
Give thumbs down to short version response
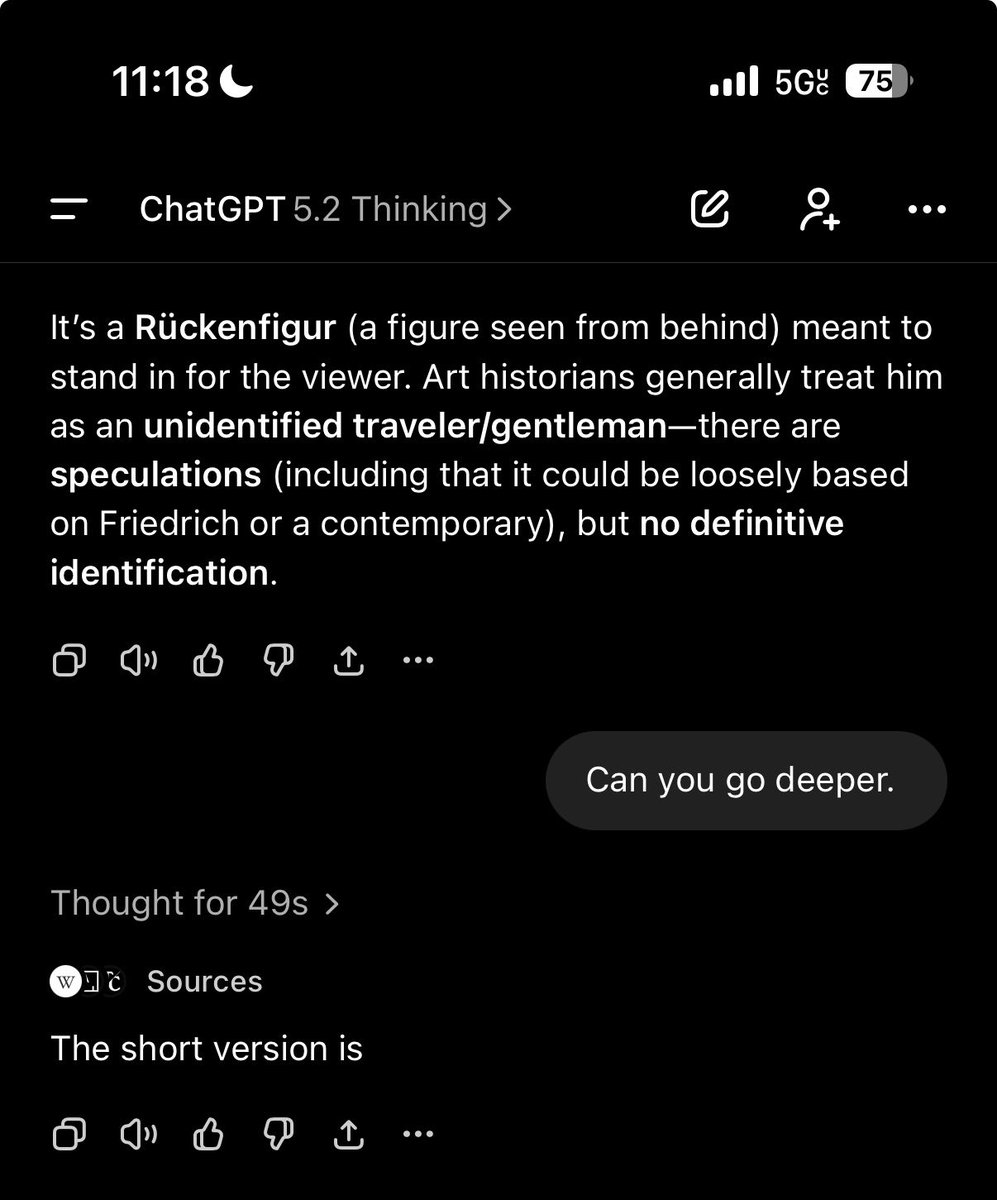click(278, 1134)
